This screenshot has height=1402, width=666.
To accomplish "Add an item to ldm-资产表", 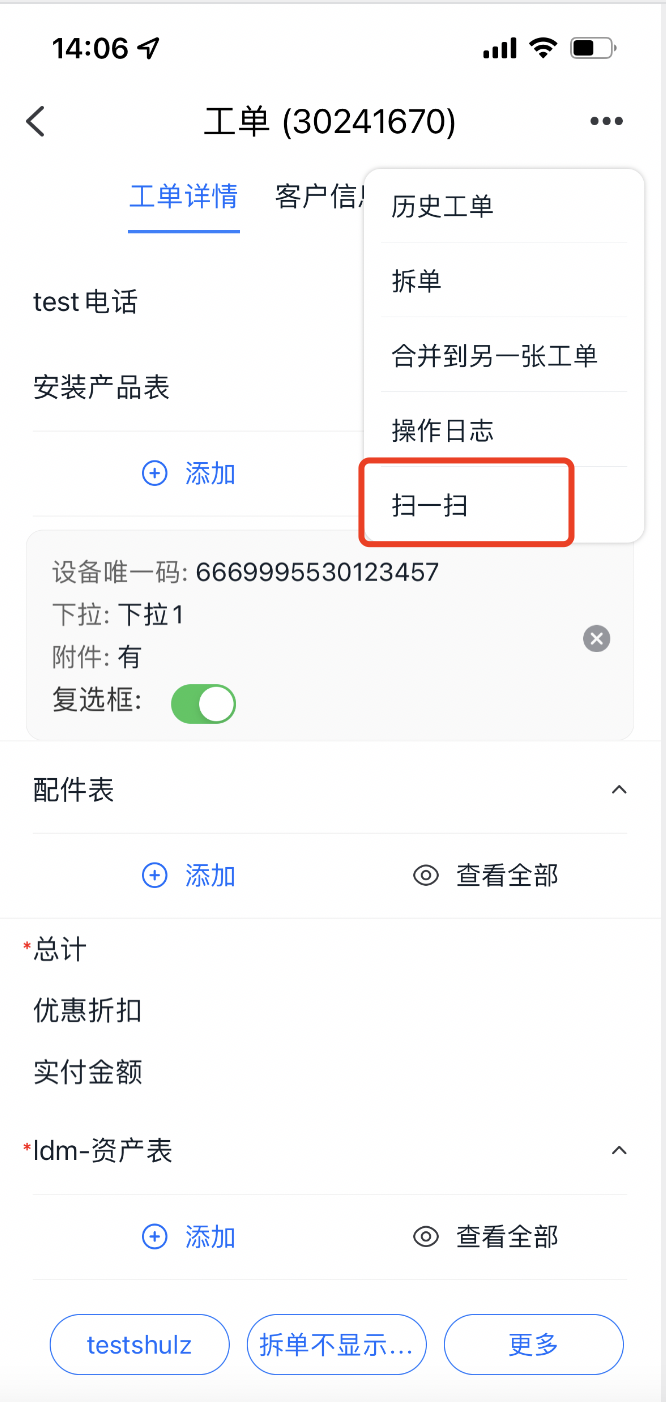I will pos(190,1237).
